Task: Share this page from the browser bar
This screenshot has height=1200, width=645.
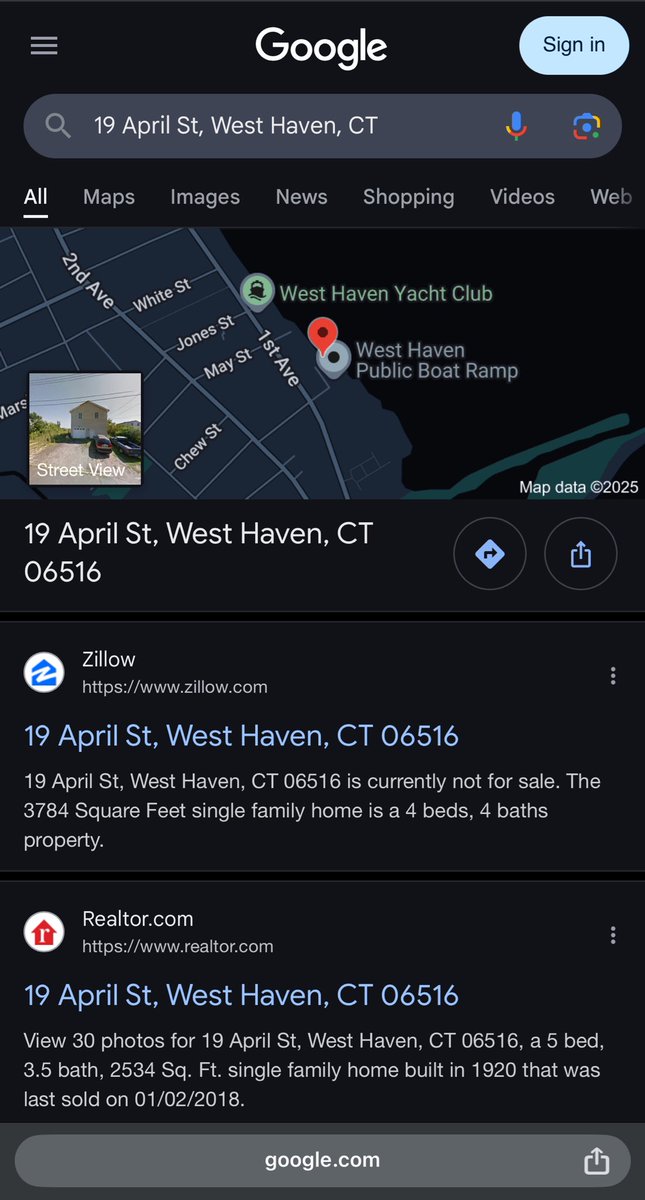Action: [596, 1160]
